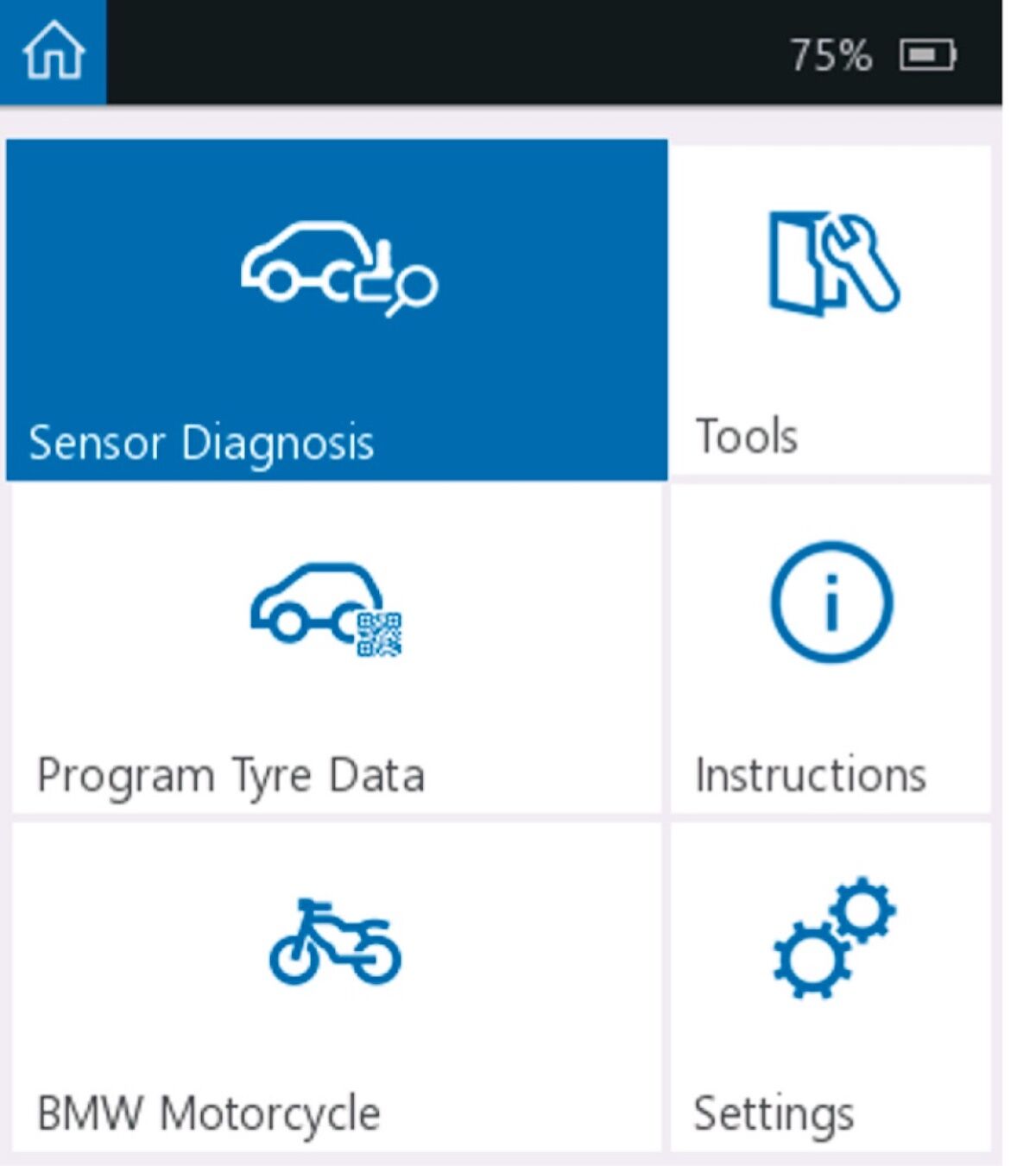View the Instructions section

[831, 647]
